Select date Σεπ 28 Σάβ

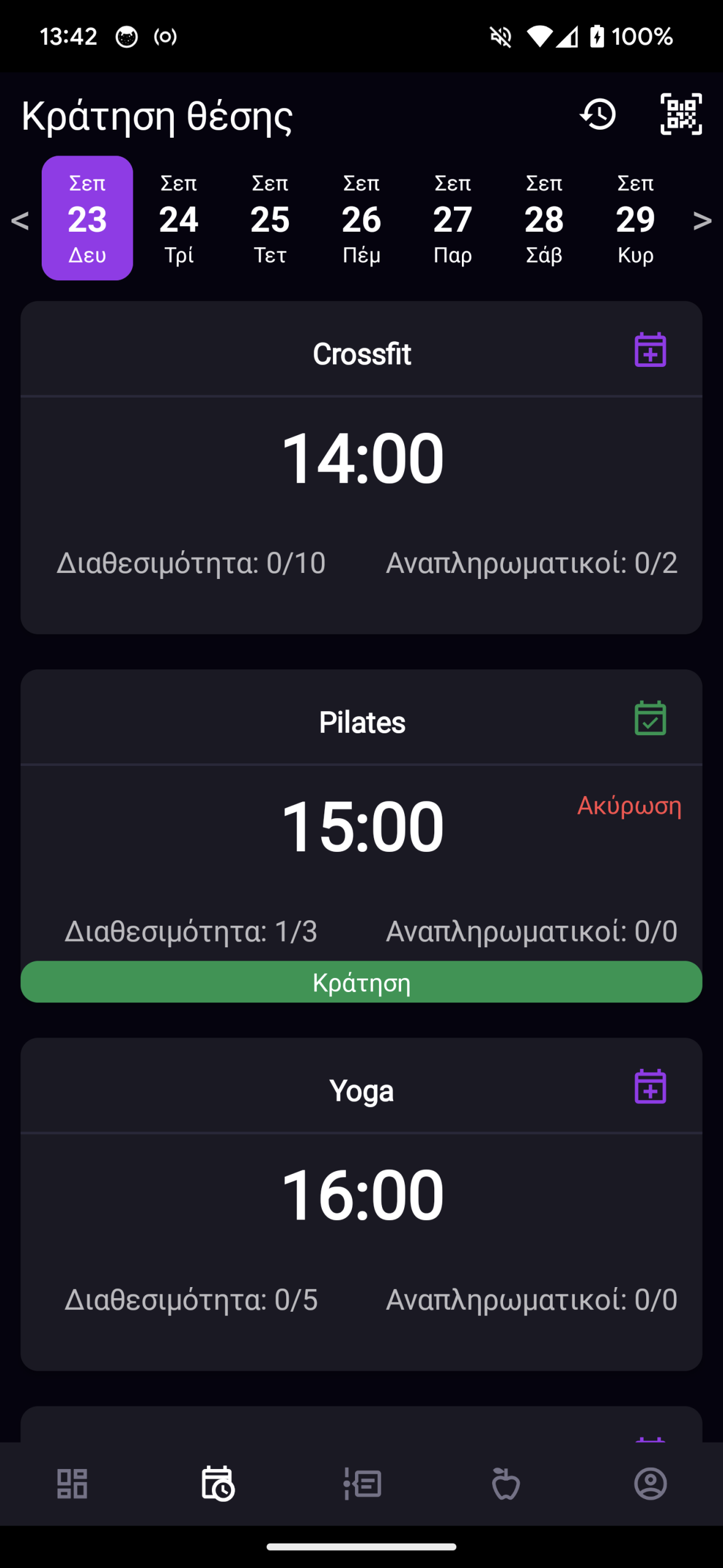pos(544,219)
